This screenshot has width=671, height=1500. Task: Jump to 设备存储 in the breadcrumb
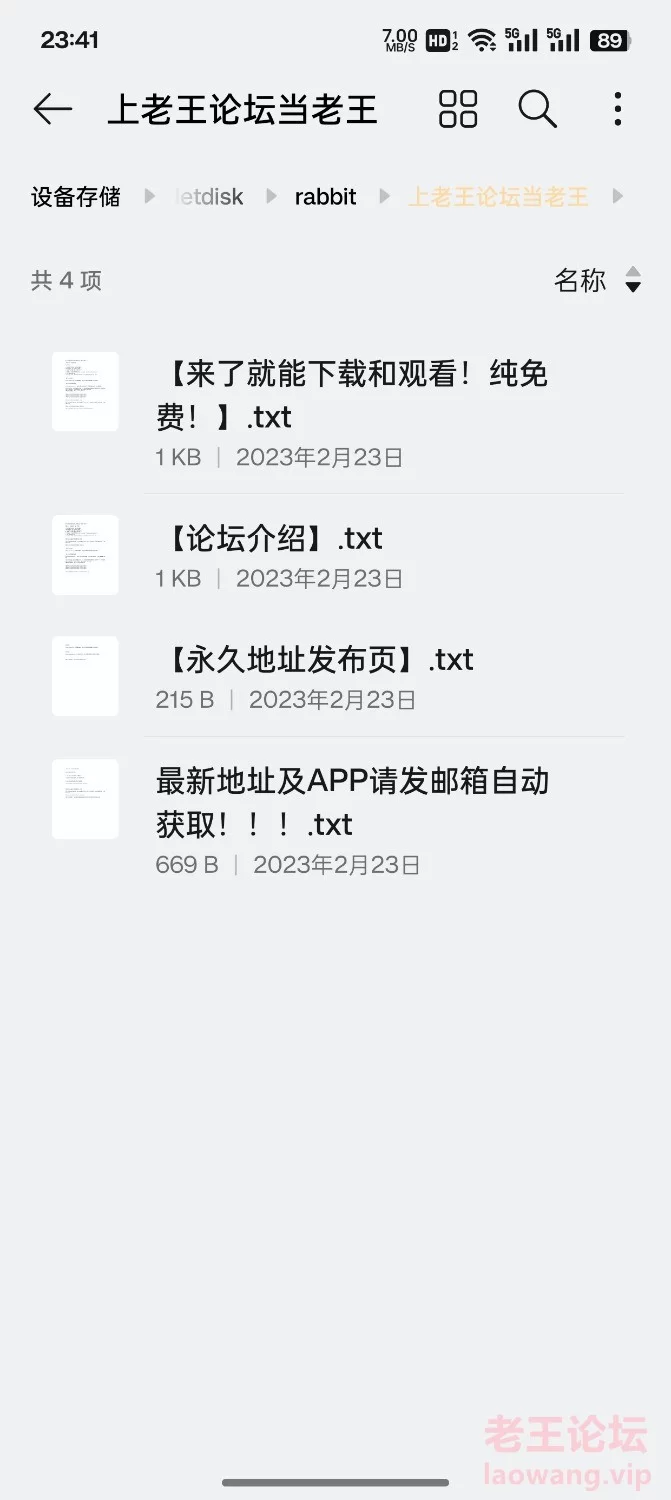coord(76,197)
